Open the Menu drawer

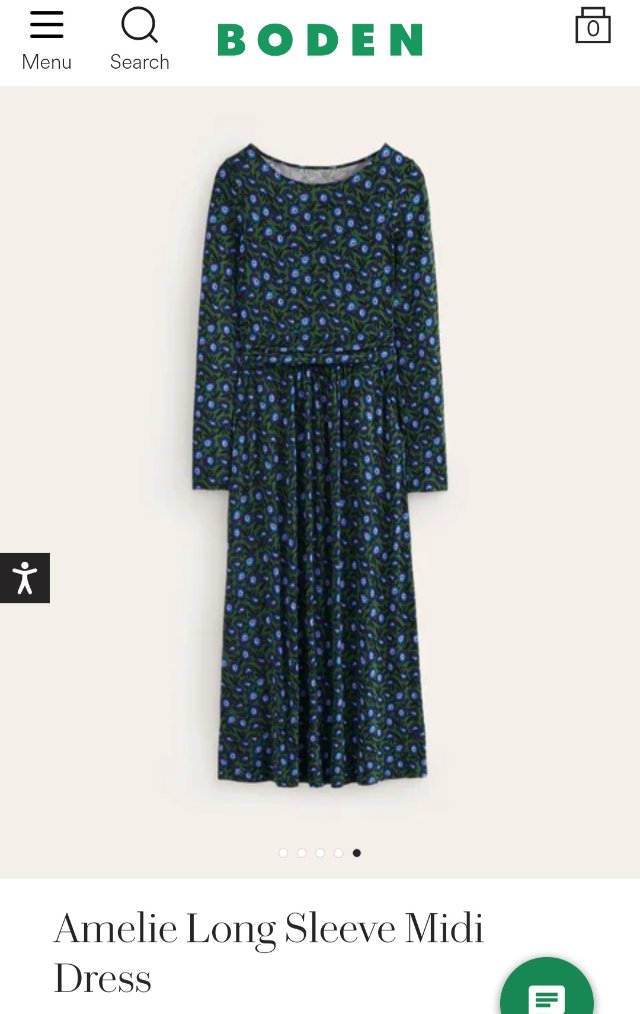[46, 40]
